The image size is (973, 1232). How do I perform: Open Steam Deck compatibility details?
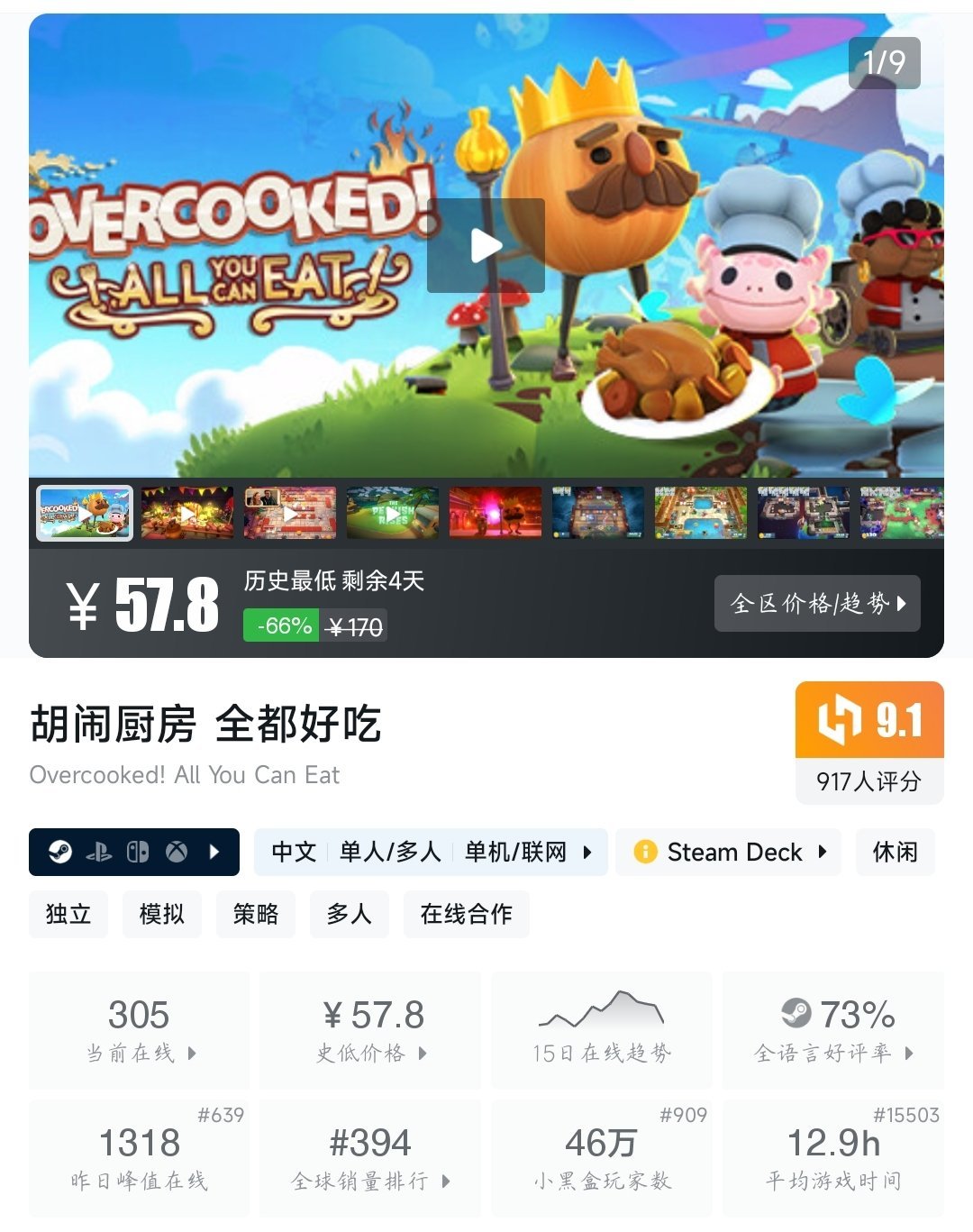point(729,852)
